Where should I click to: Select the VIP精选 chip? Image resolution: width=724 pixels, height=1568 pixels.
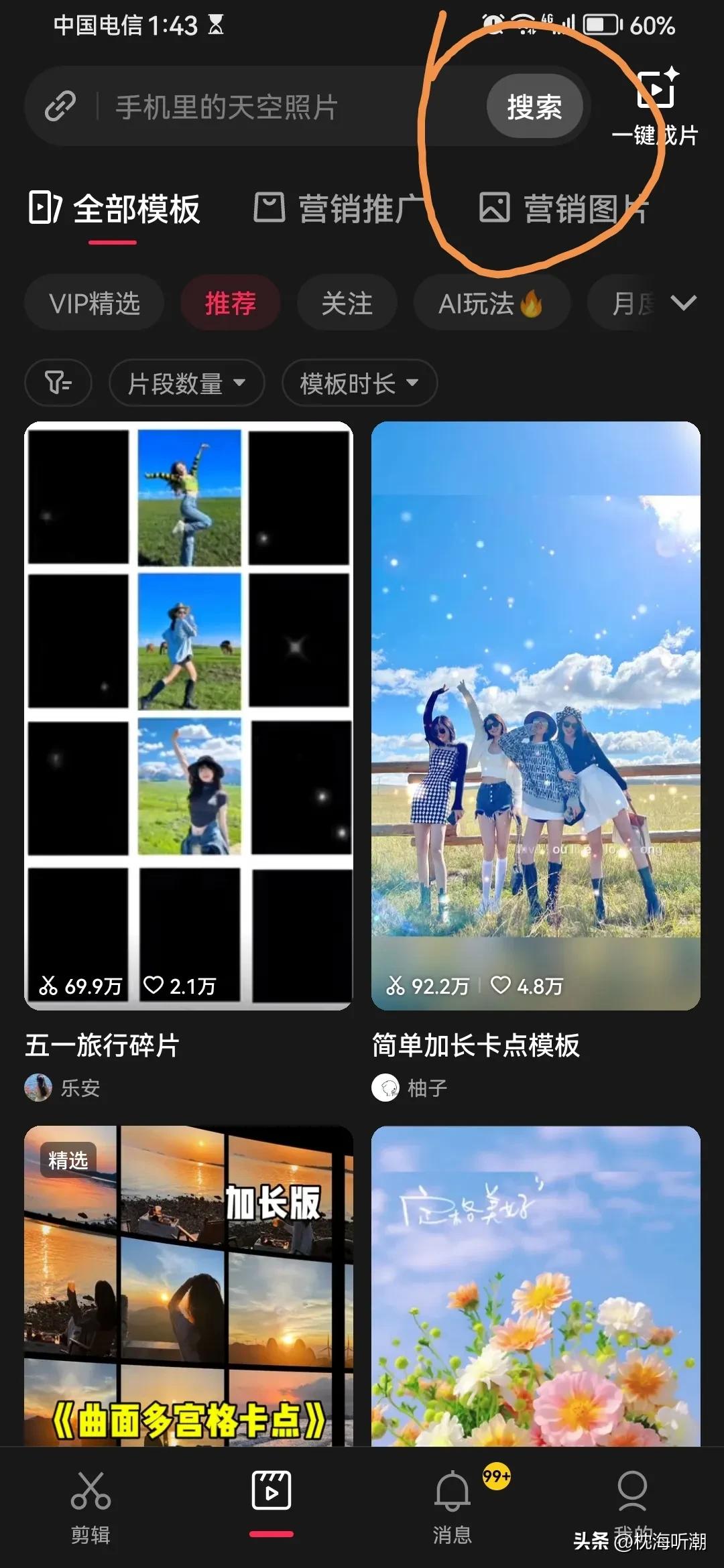point(95,304)
